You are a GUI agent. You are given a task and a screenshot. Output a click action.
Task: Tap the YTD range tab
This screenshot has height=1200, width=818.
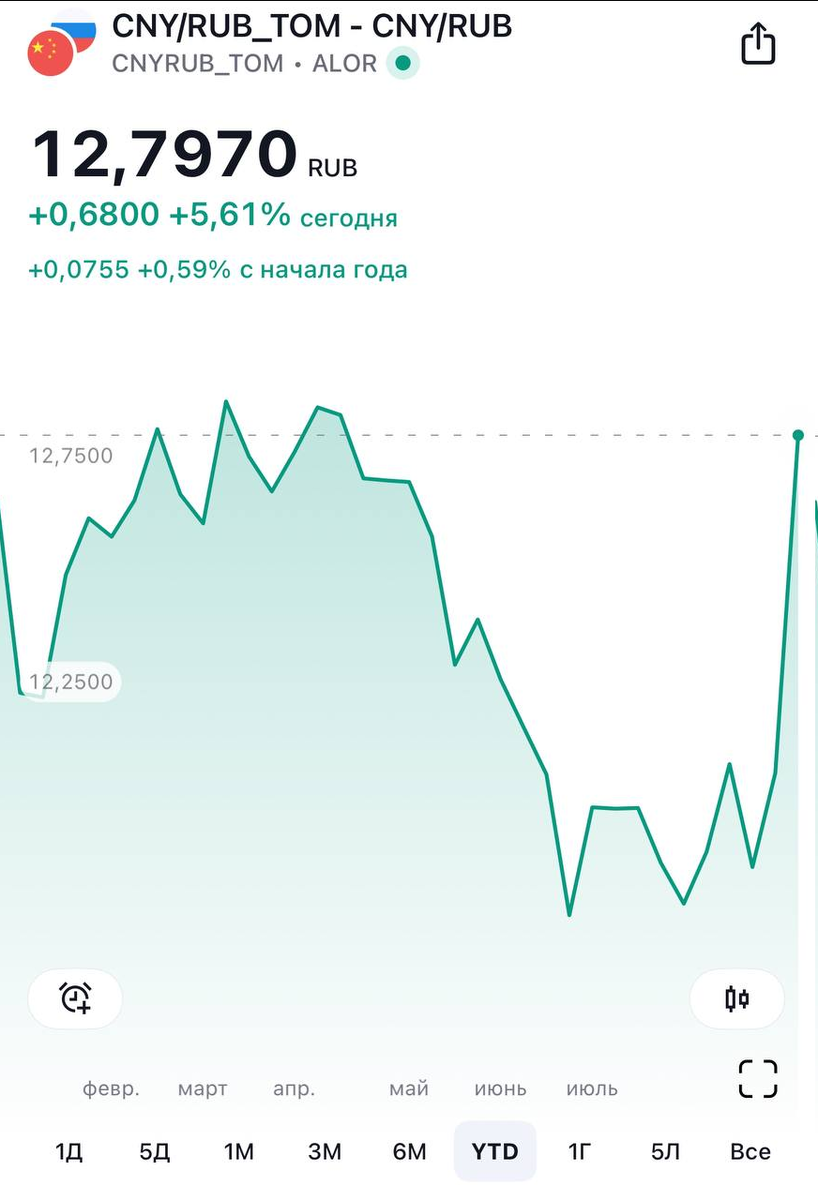(x=495, y=1152)
